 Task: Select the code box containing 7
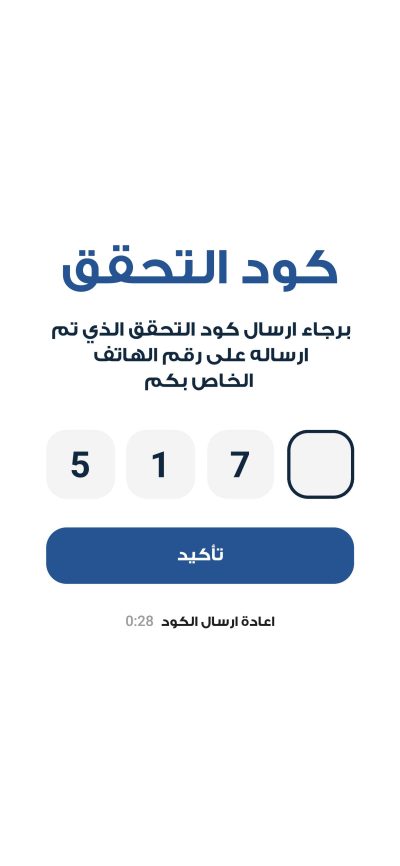240,464
